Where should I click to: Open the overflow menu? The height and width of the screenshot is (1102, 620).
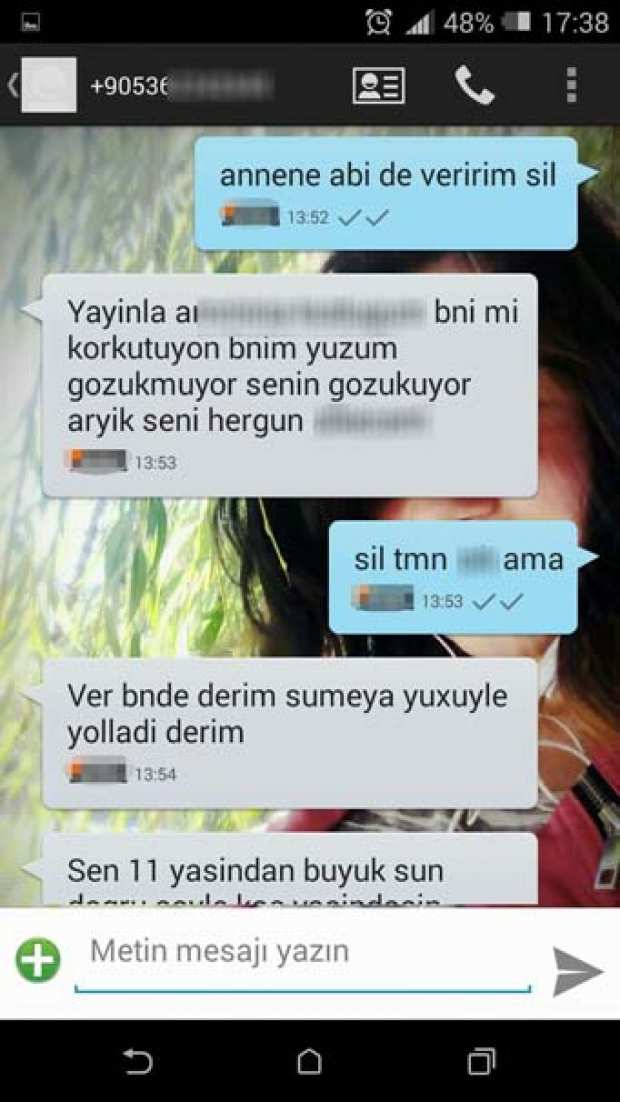click(x=572, y=86)
